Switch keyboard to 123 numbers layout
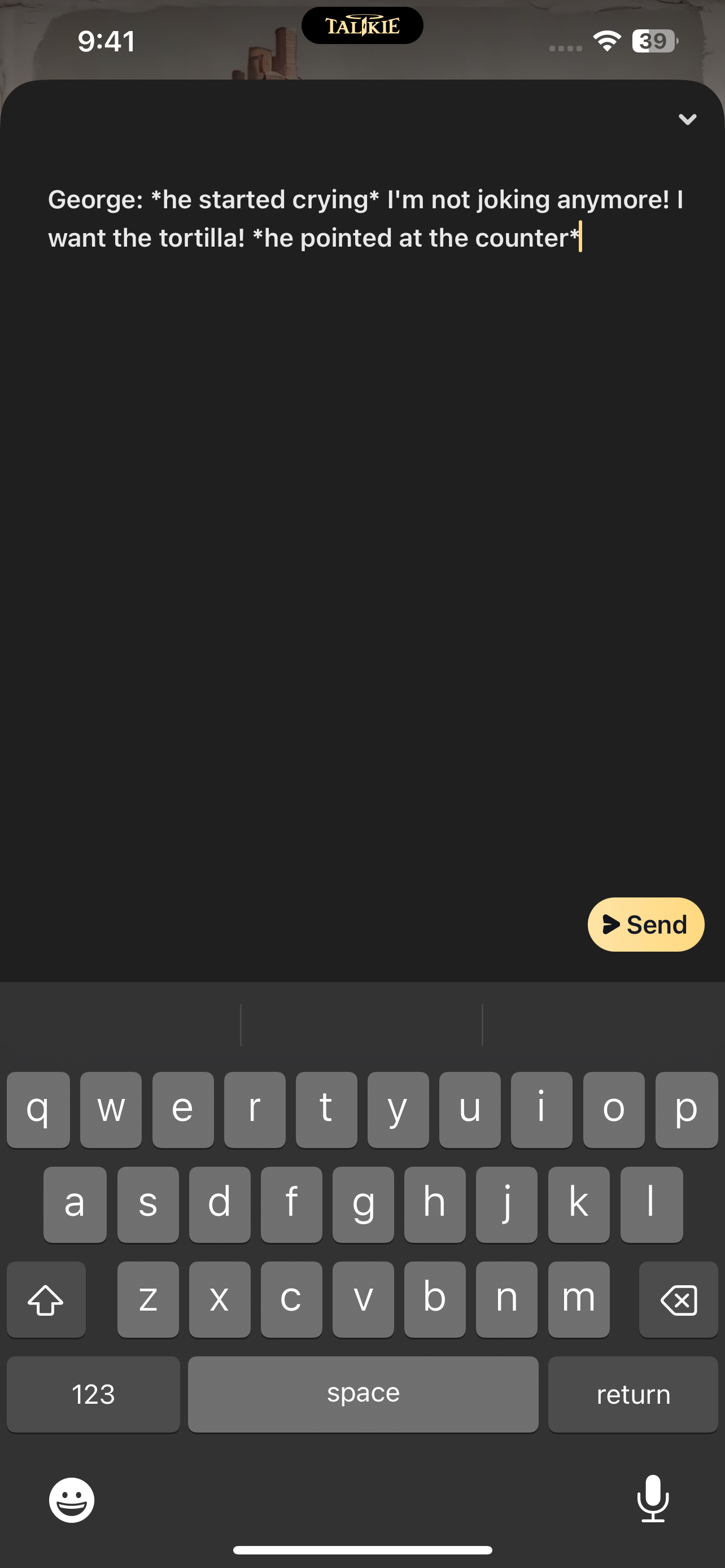 (93, 1394)
